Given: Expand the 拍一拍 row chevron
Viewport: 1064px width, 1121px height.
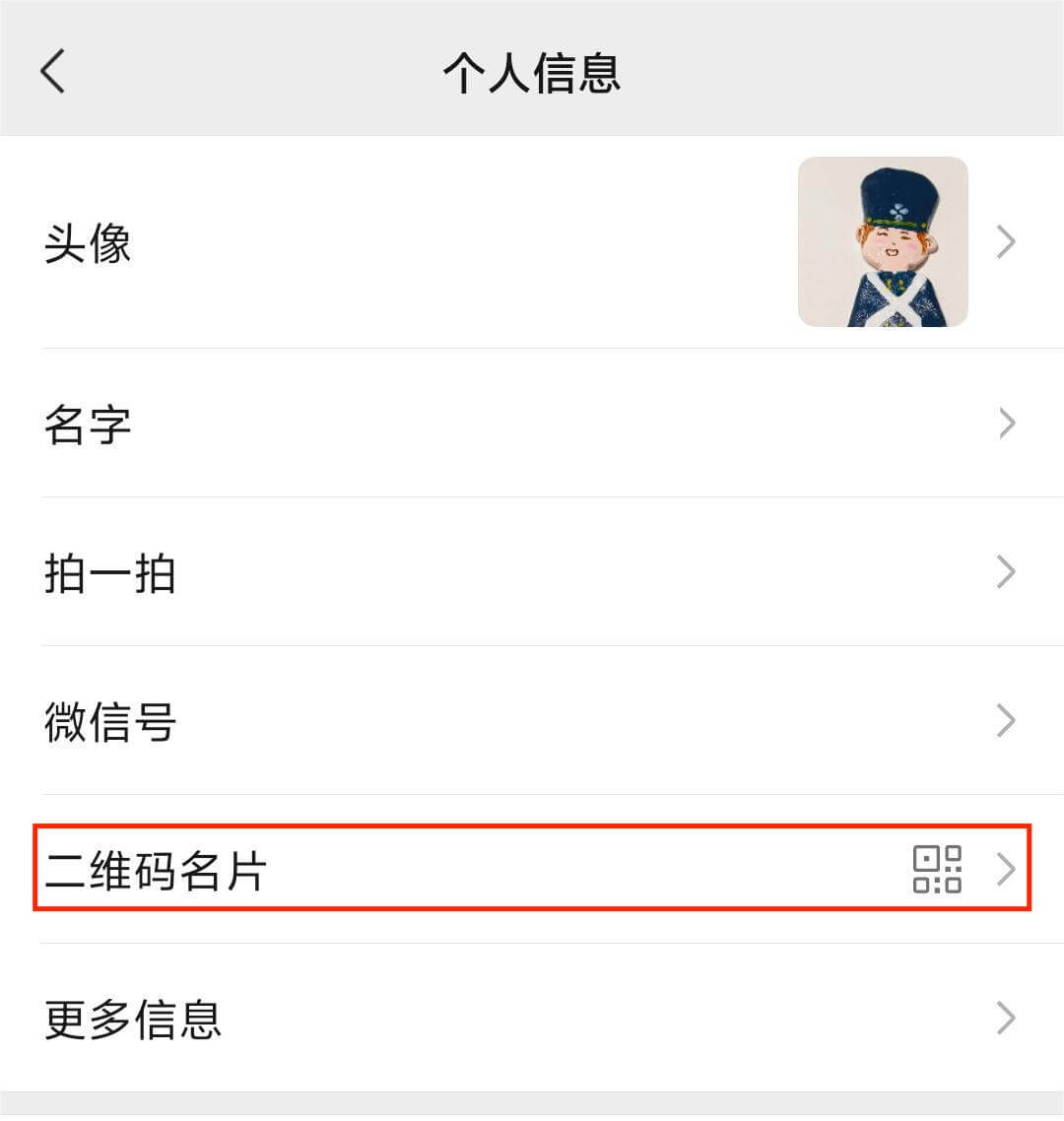Looking at the screenshot, I should [1007, 571].
